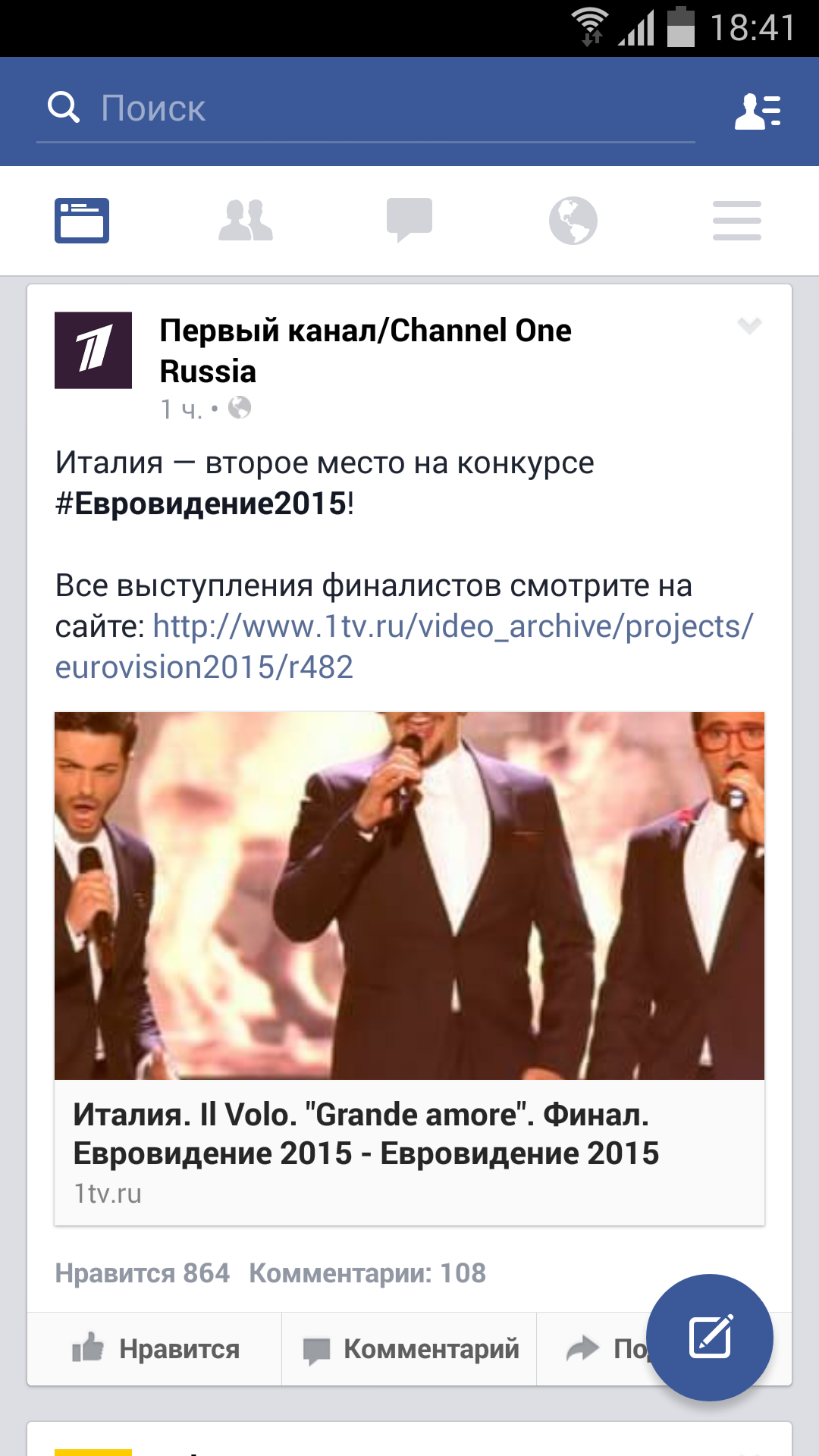Switch to the news feed tab
This screenshot has width=819, height=1456.
point(82,221)
